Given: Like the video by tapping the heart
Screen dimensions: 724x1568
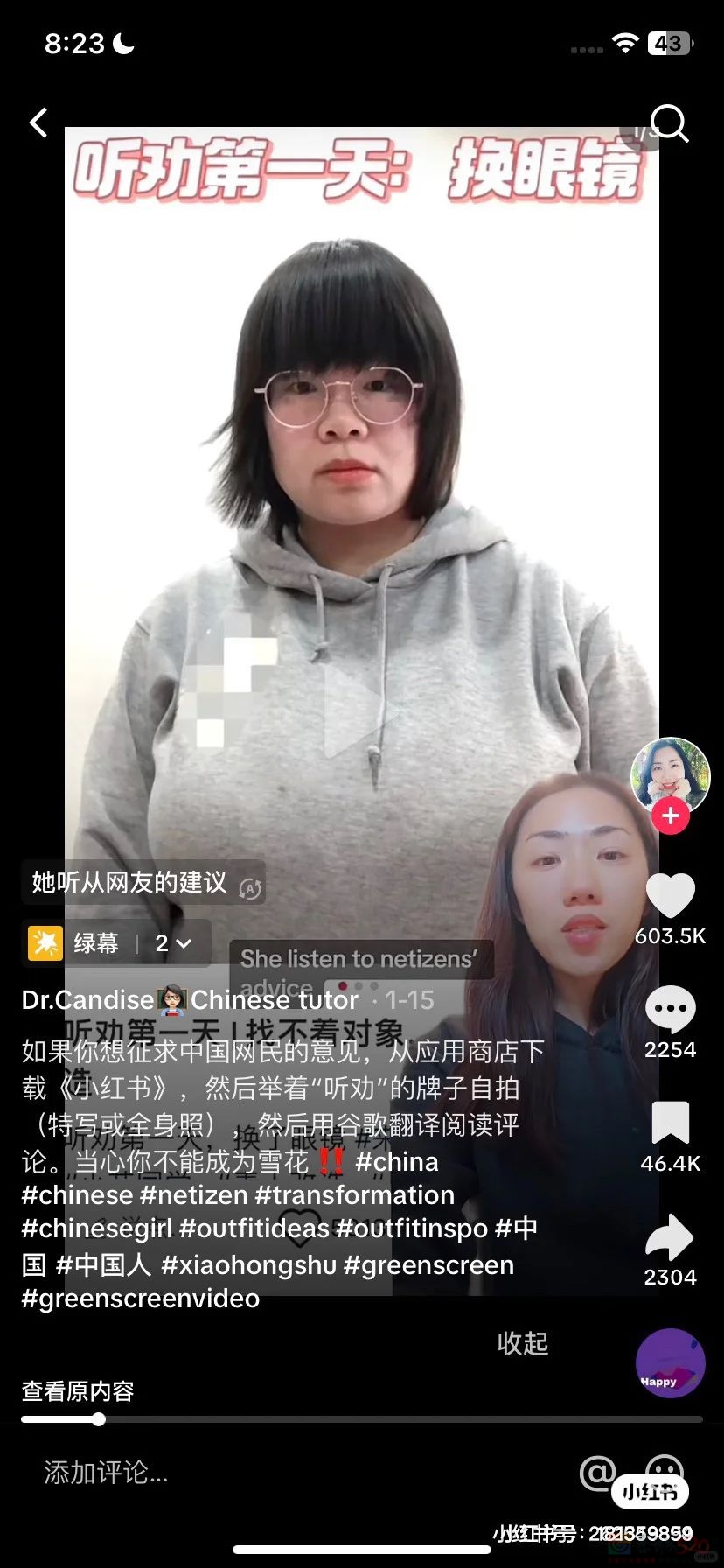Looking at the screenshot, I should (670, 894).
